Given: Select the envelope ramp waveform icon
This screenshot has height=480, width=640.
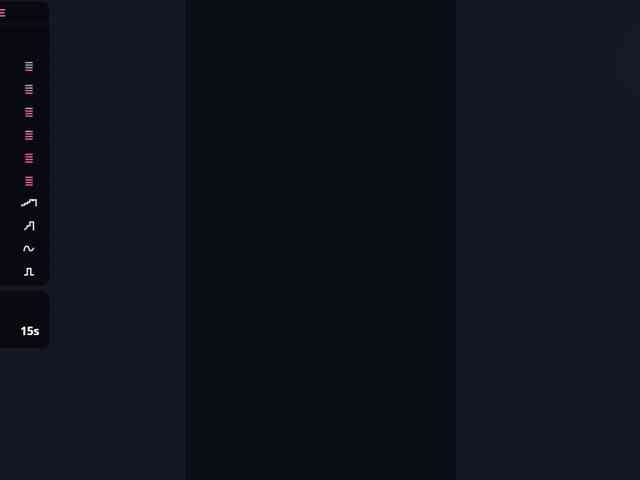Looking at the screenshot, I should tap(29, 203).
